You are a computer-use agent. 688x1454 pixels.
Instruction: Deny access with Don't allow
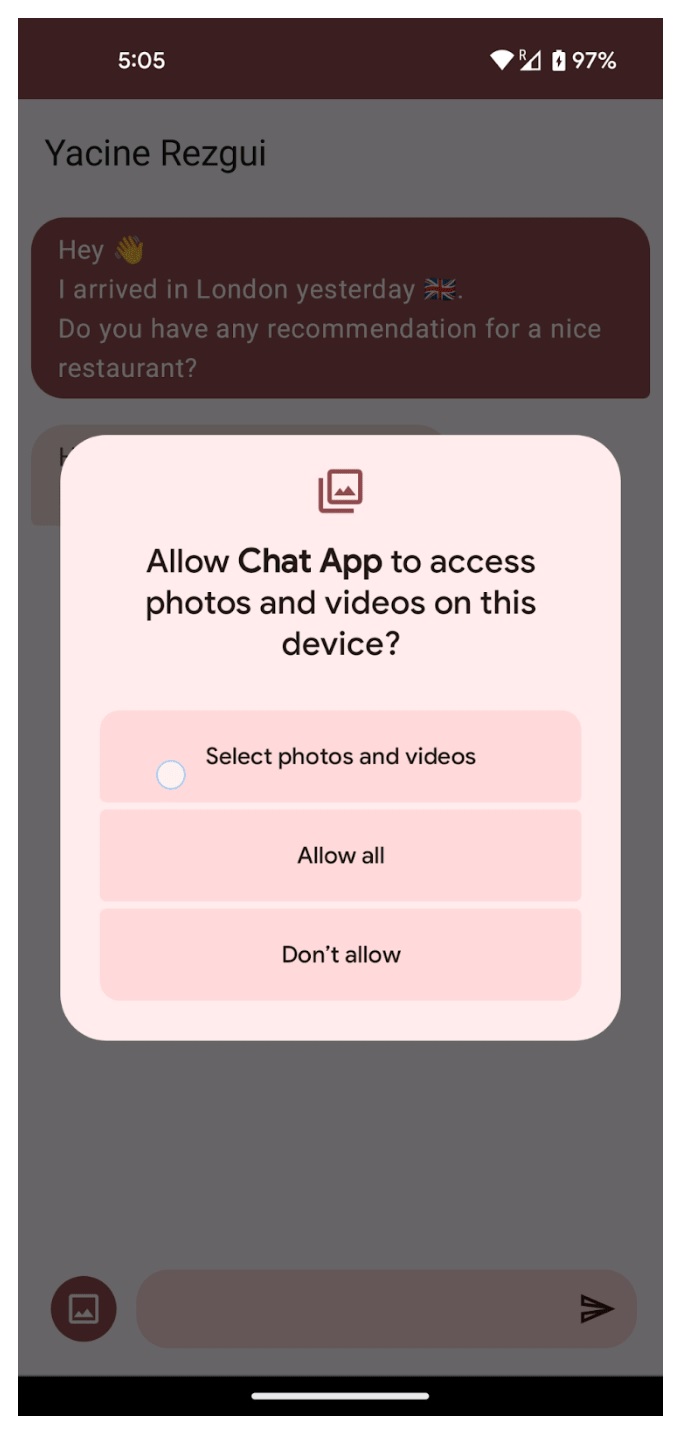(340, 954)
